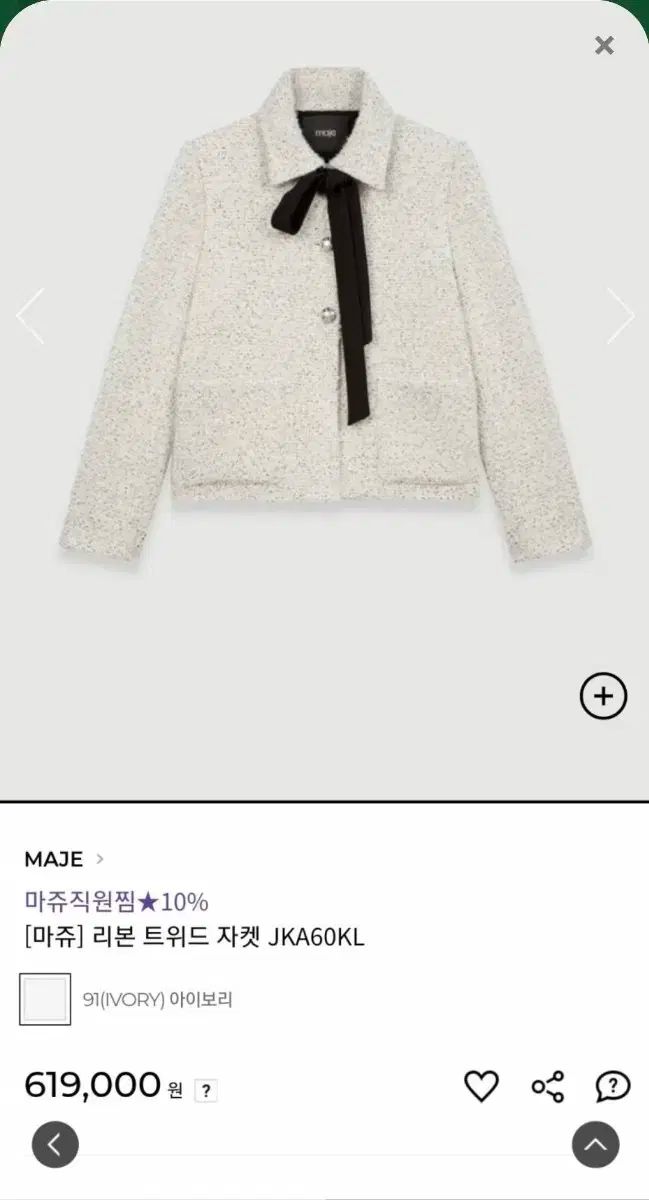
Task: Select the 91(IVORY) color swatch
Action: point(45,999)
